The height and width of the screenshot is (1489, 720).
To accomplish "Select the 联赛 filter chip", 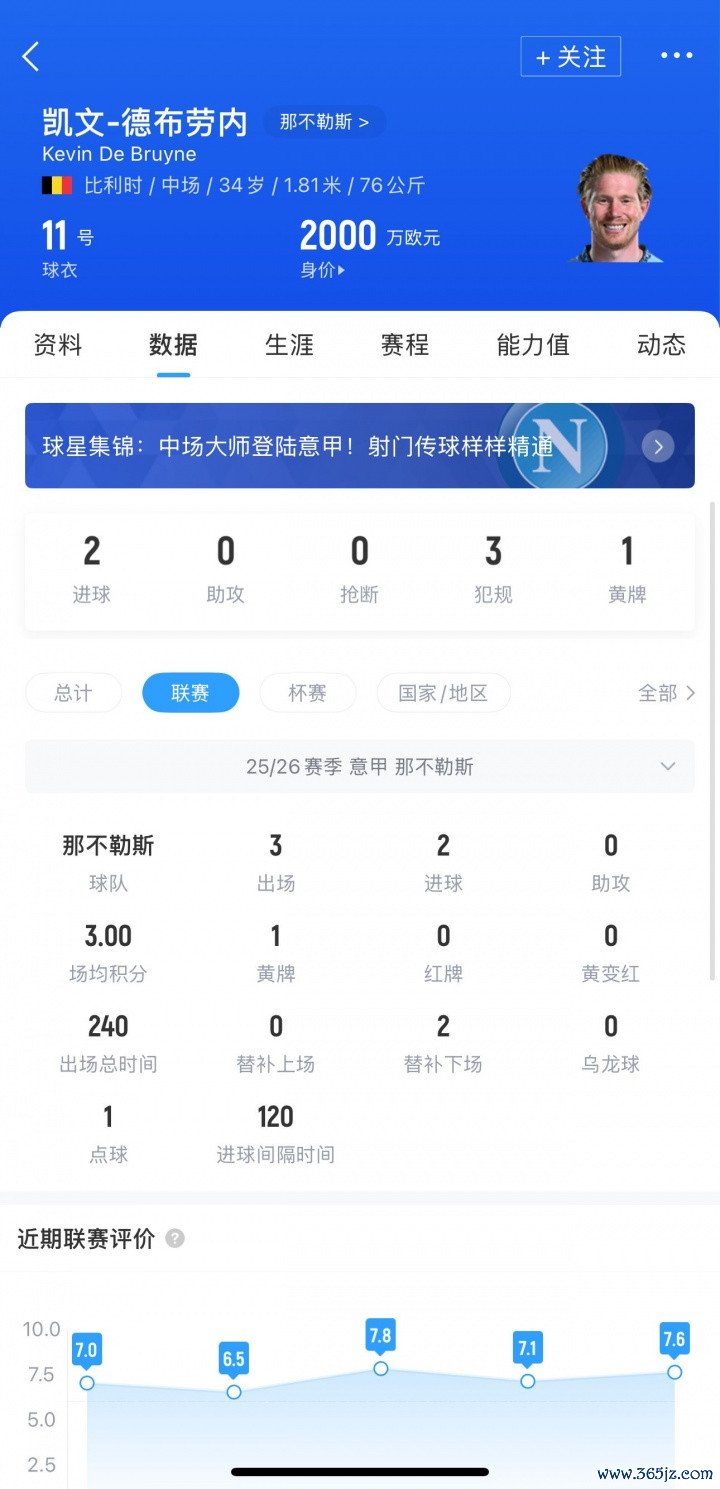I will [190, 693].
